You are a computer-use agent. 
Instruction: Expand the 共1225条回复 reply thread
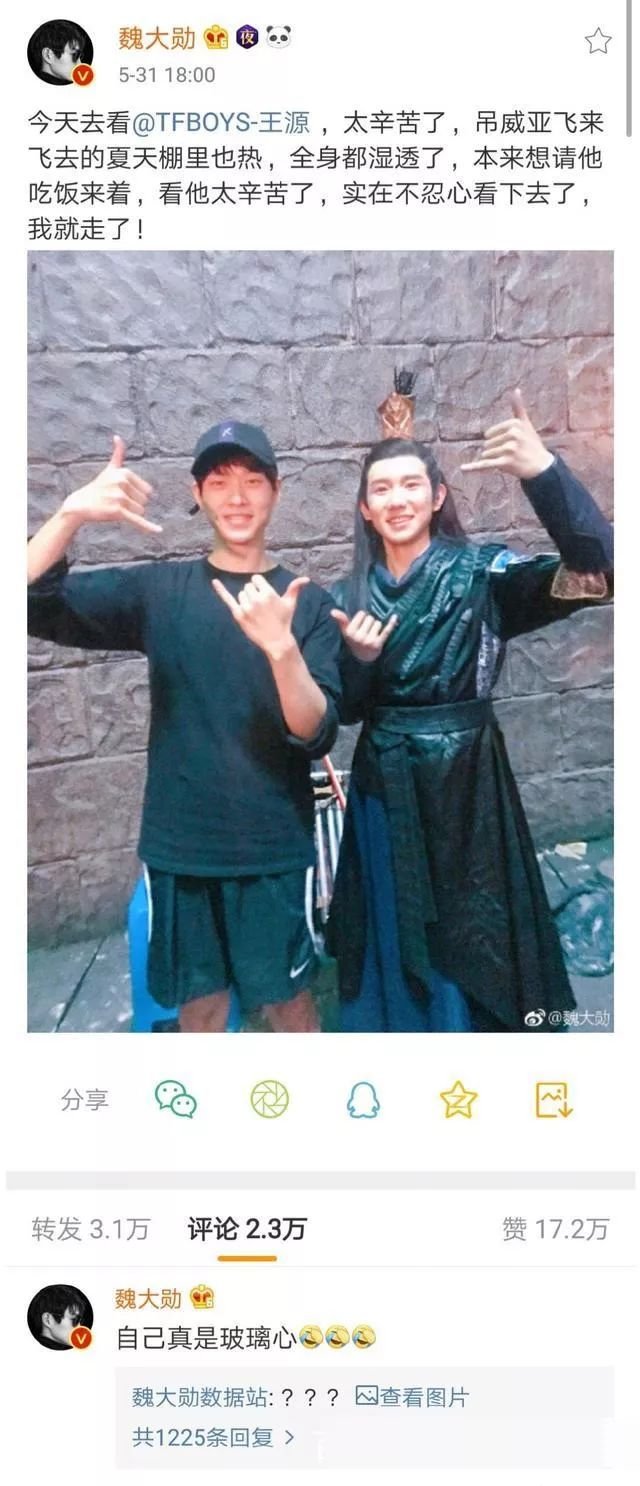[213, 1437]
